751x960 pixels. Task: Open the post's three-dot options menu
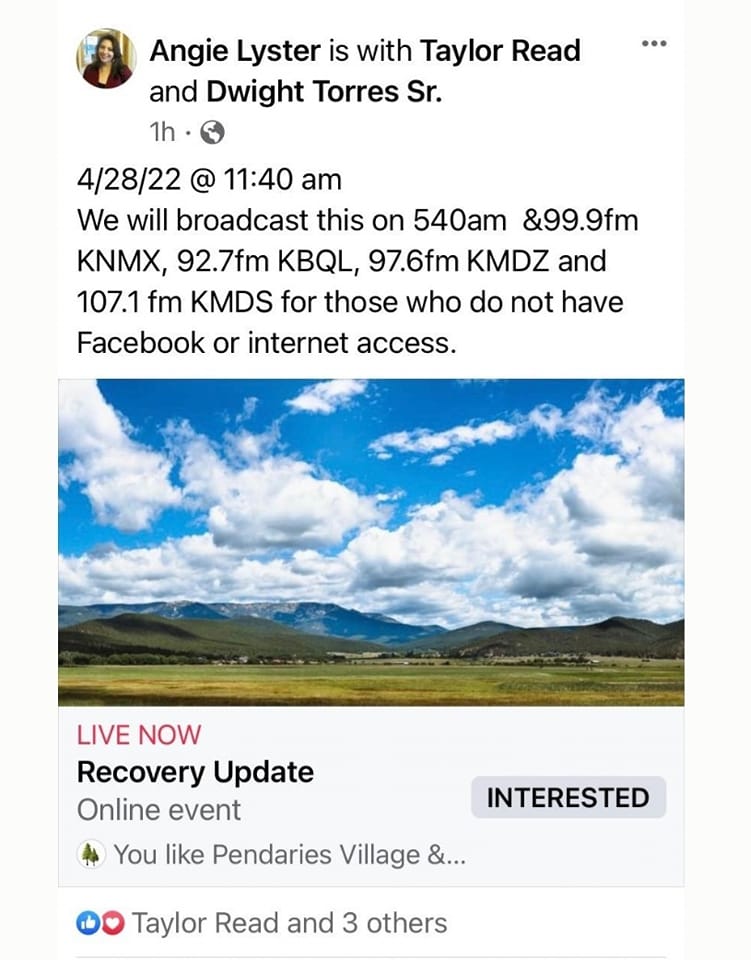pyautogui.click(x=653, y=44)
